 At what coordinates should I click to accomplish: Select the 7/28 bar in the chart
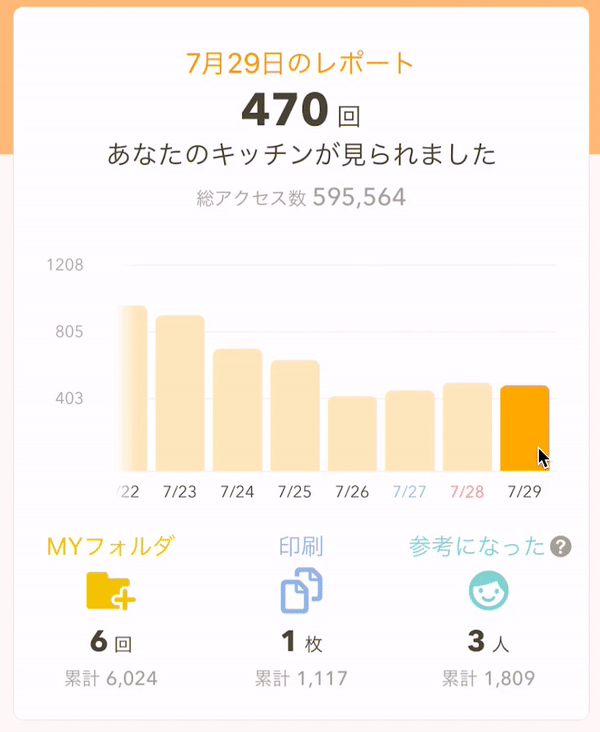pos(467,427)
